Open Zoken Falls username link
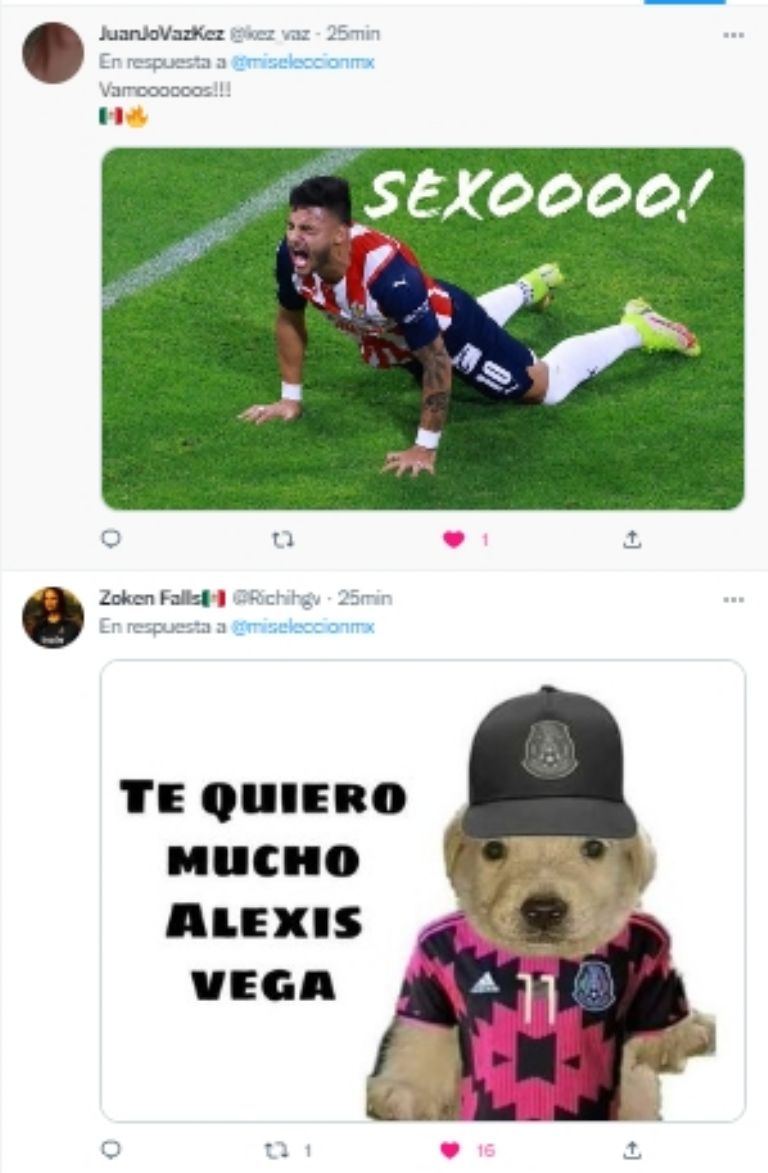The height and width of the screenshot is (1173, 768). (x=150, y=598)
